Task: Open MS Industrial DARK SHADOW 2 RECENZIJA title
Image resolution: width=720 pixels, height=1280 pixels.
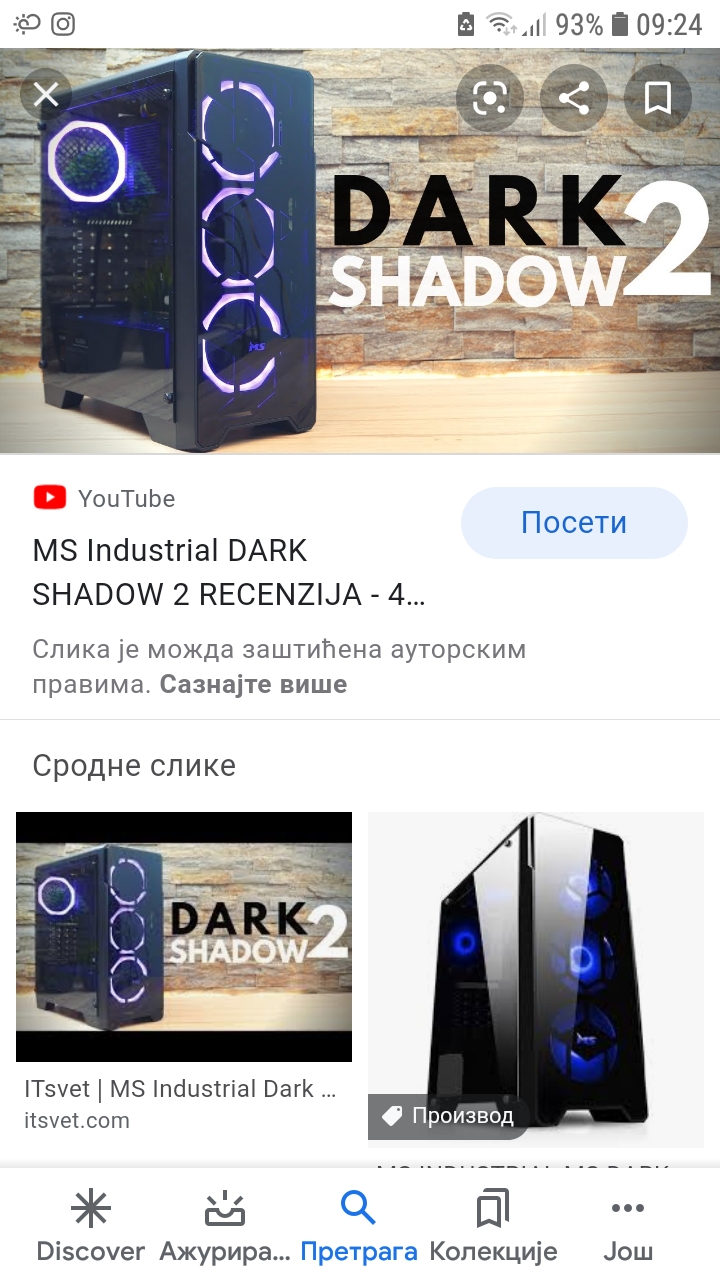Action: (x=228, y=572)
